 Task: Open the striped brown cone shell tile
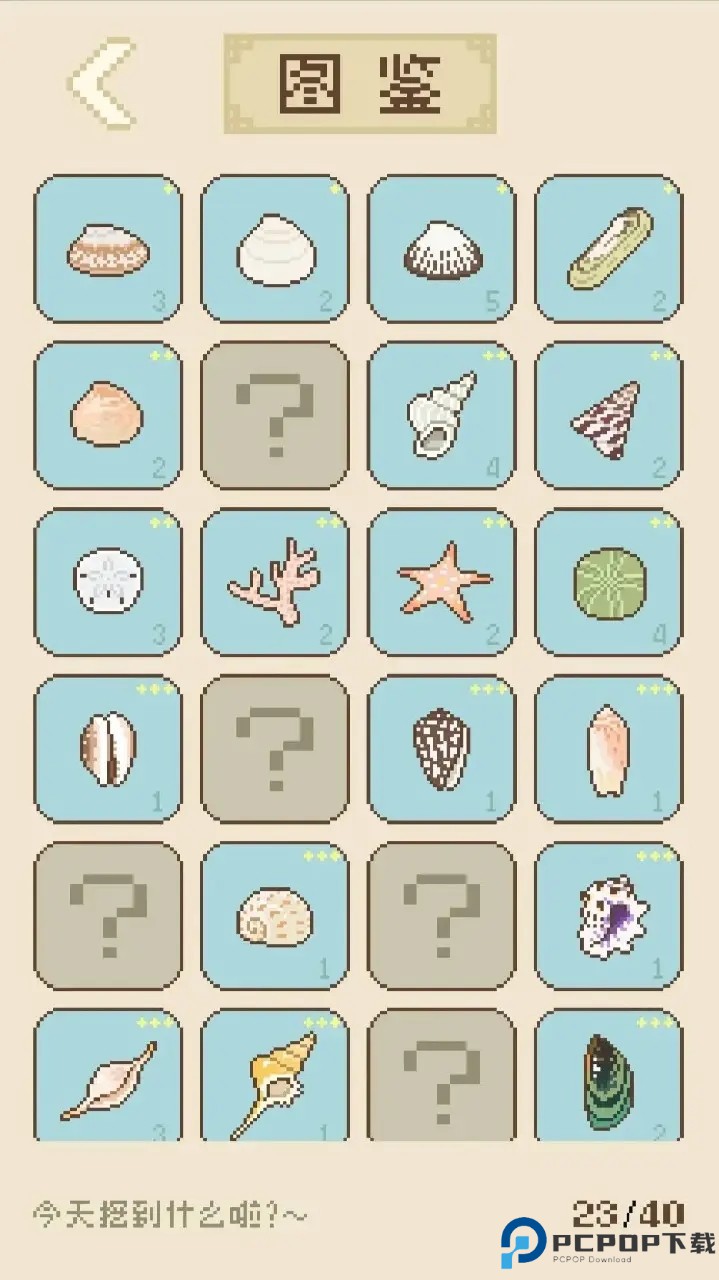(x=609, y=415)
